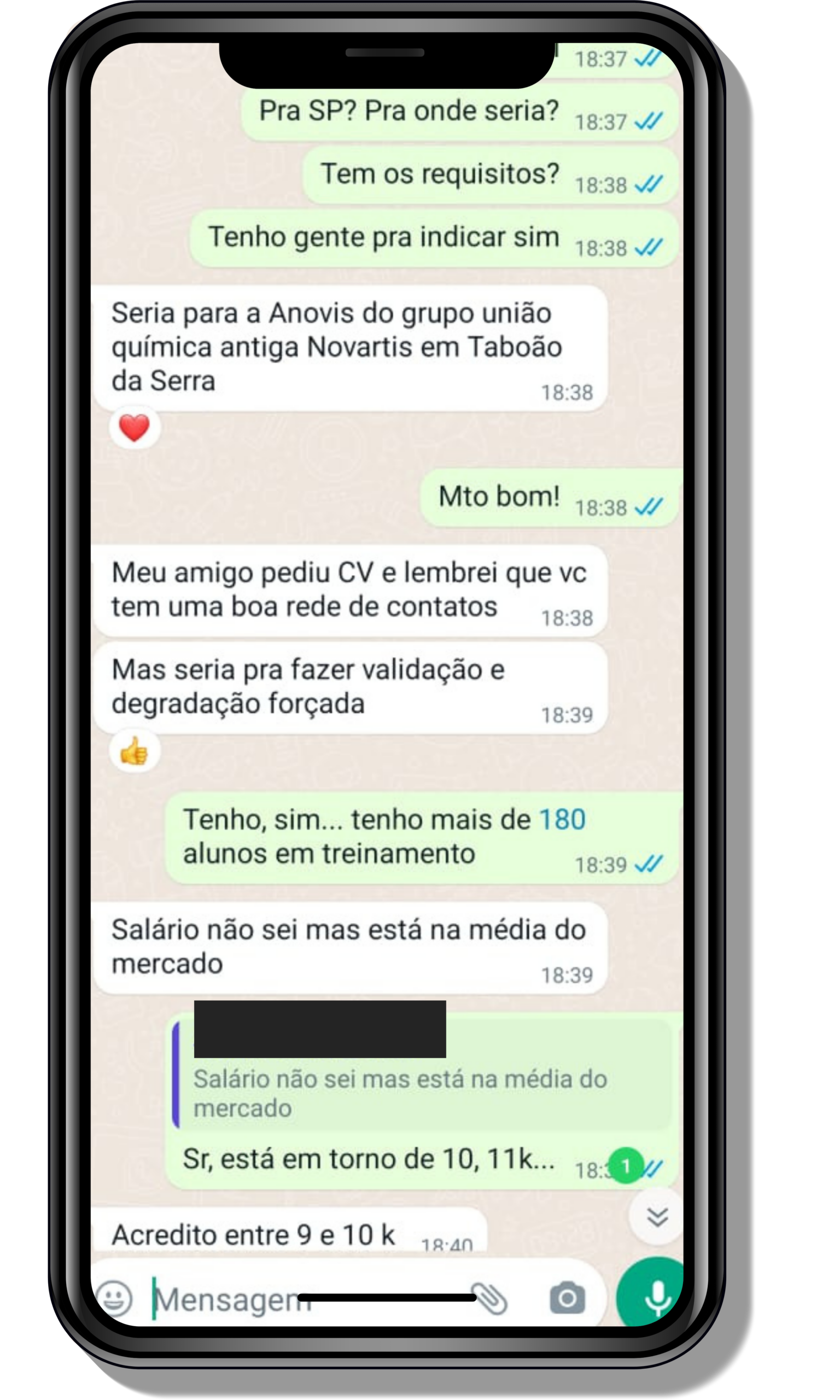The width and height of the screenshot is (840, 1400).
Task: Tap the highlighted 180 number link
Action: coord(562,819)
